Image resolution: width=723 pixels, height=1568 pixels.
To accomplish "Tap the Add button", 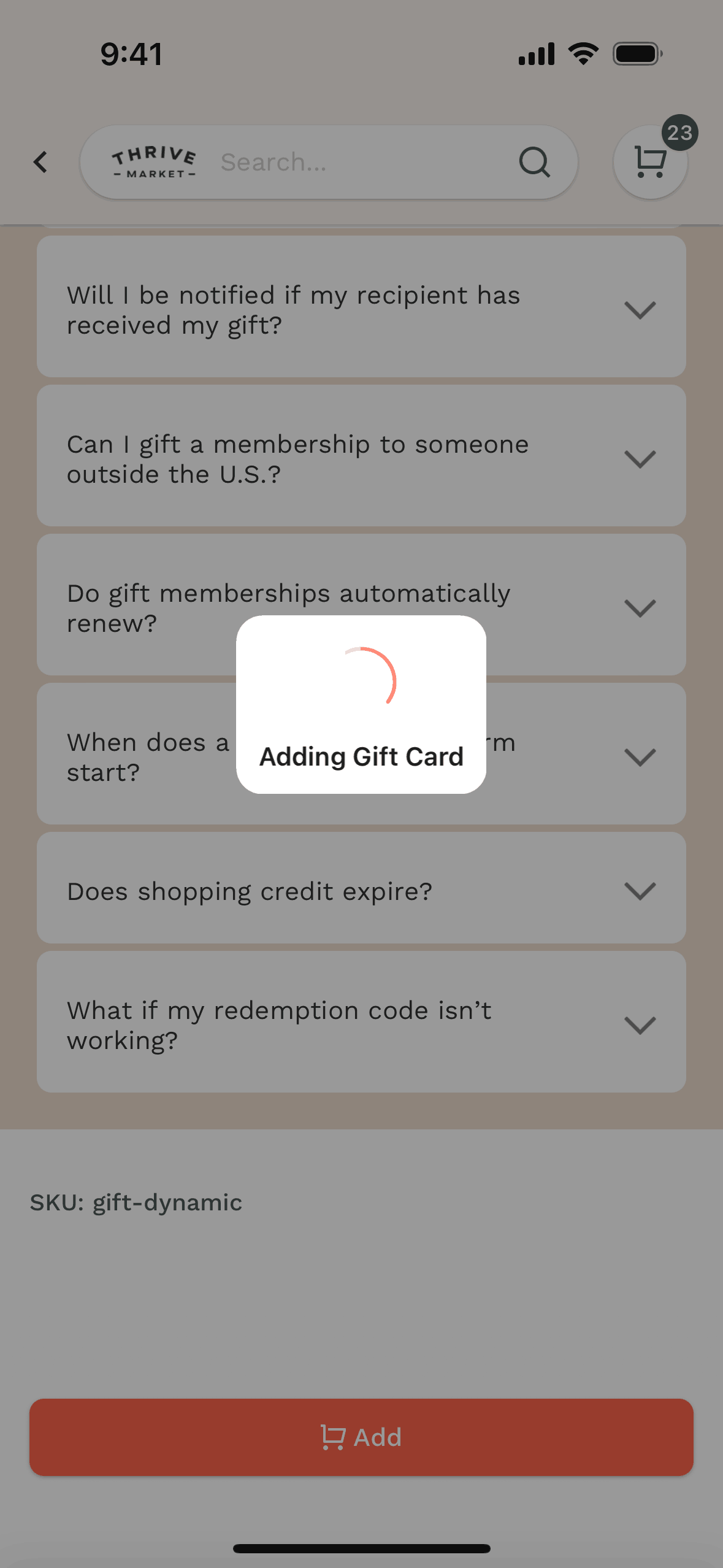I will (361, 1437).
